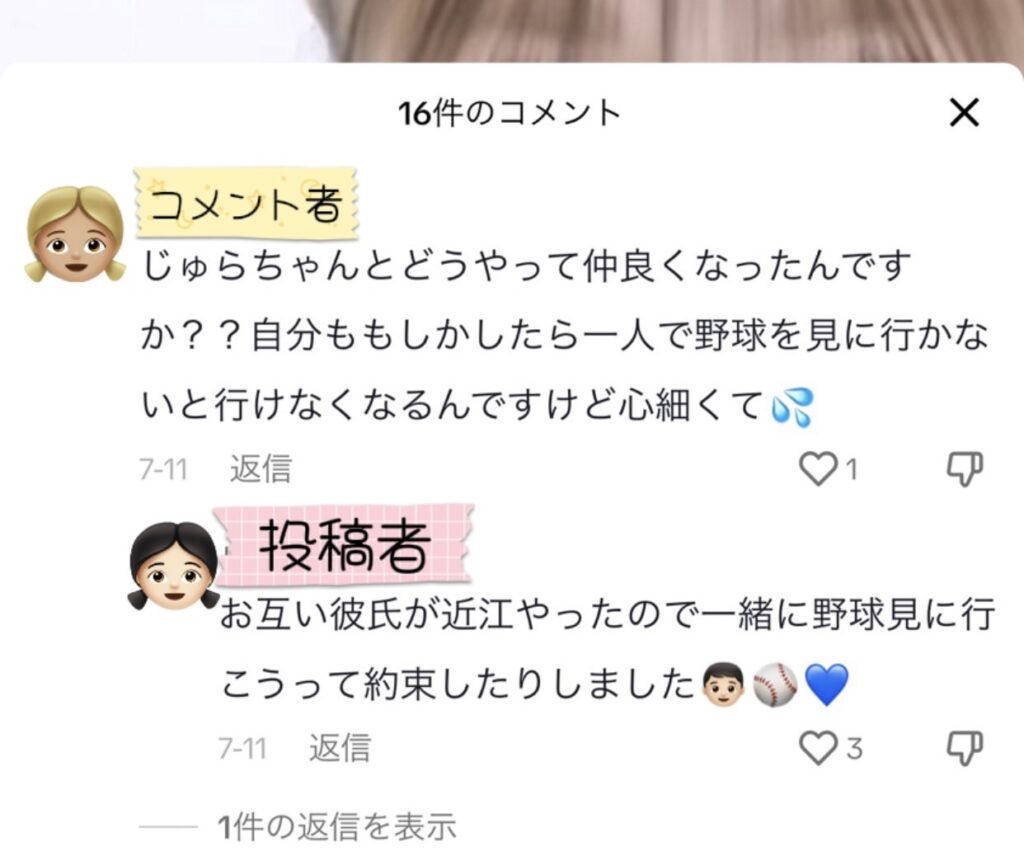Like the poster's reply about 近江
The height and width of the screenshot is (856, 1024).
[x=818, y=747]
